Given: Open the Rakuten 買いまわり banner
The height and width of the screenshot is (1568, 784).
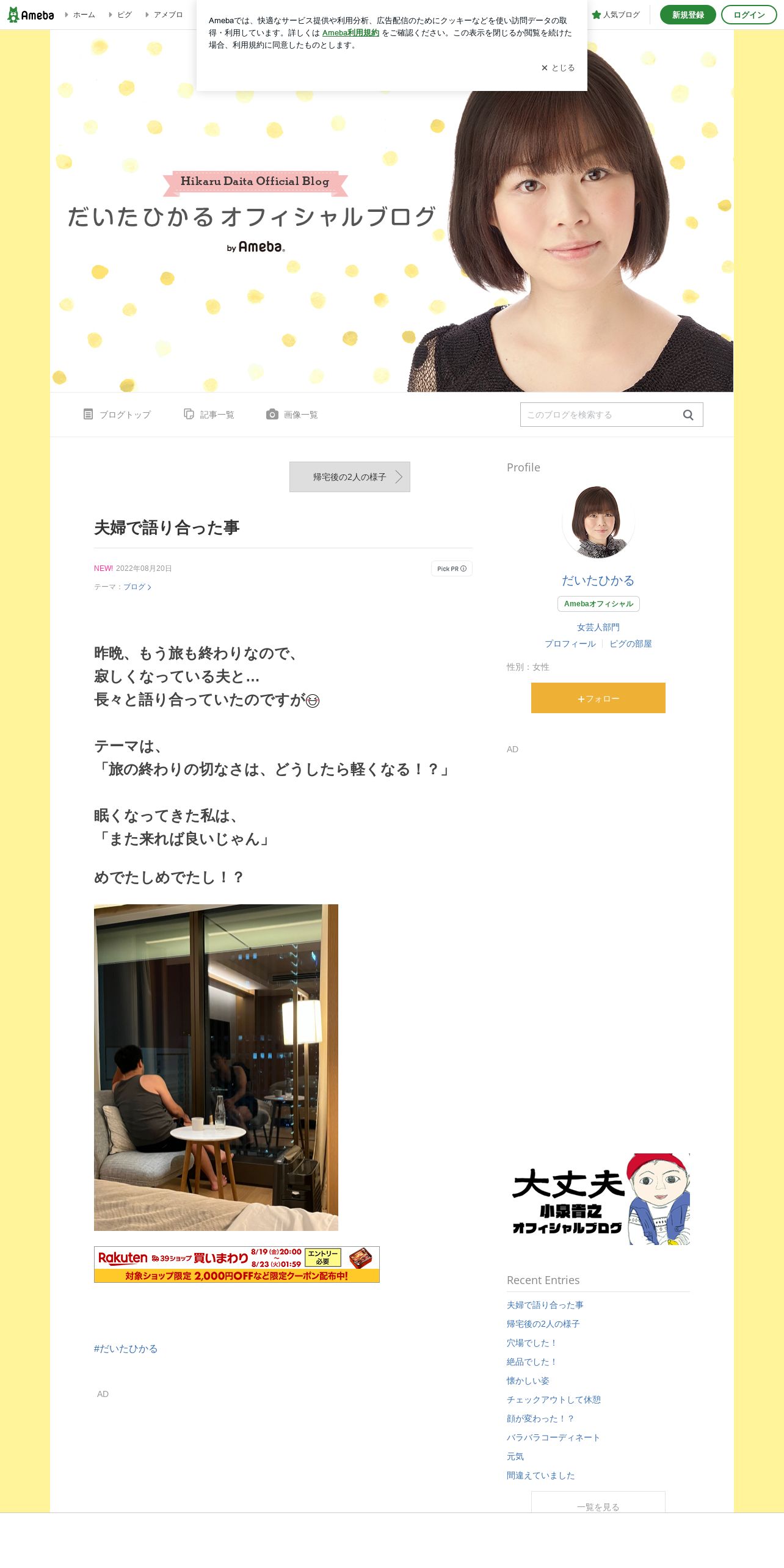Looking at the screenshot, I should [x=237, y=1265].
